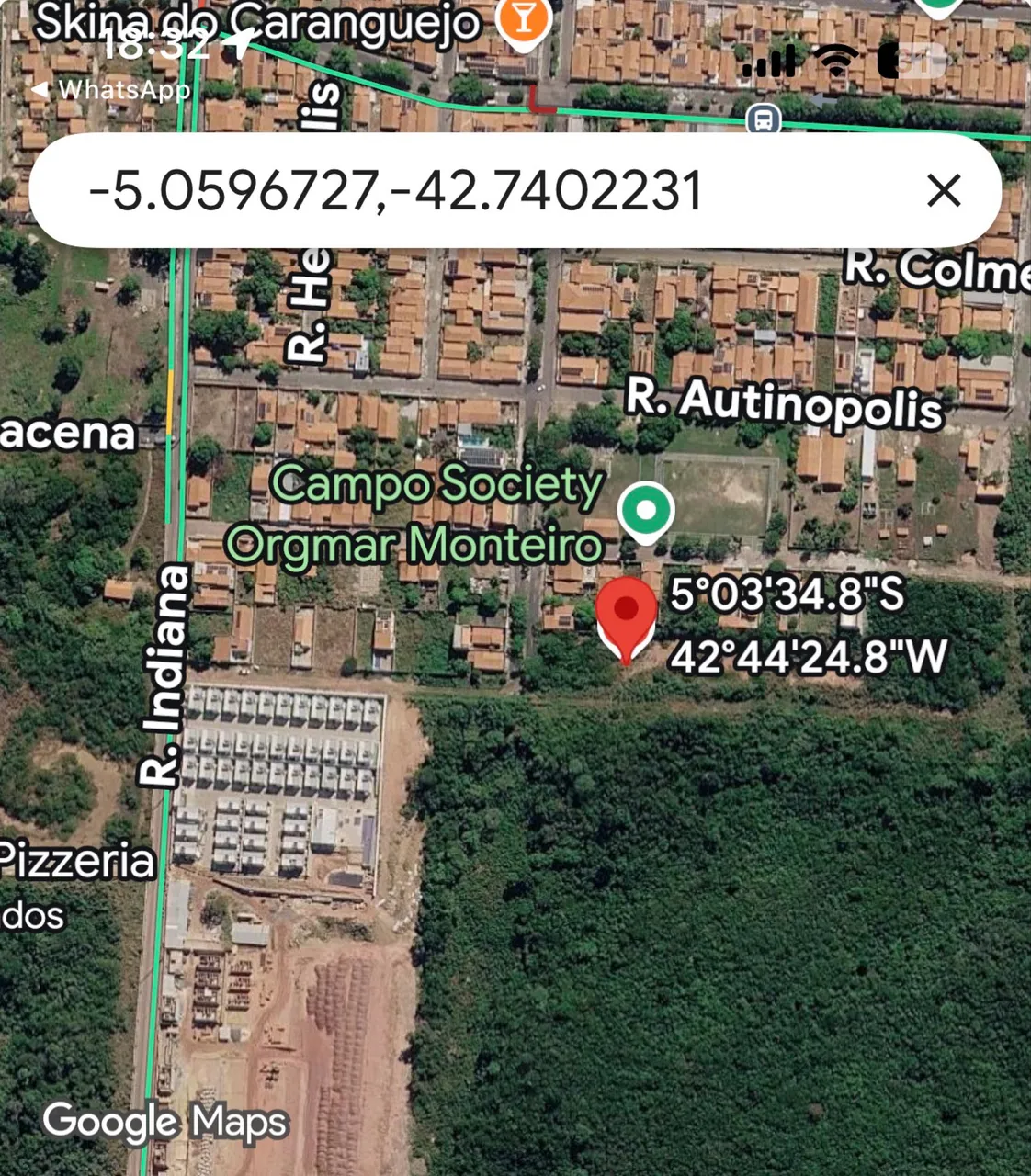
Task: Select the bus stop icon on the map
Action: [x=763, y=119]
